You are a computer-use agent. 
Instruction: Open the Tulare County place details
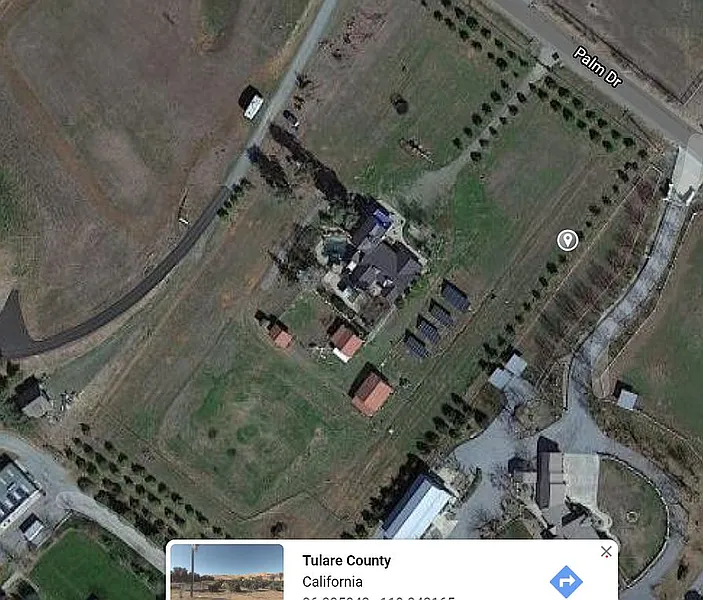(x=346, y=561)
